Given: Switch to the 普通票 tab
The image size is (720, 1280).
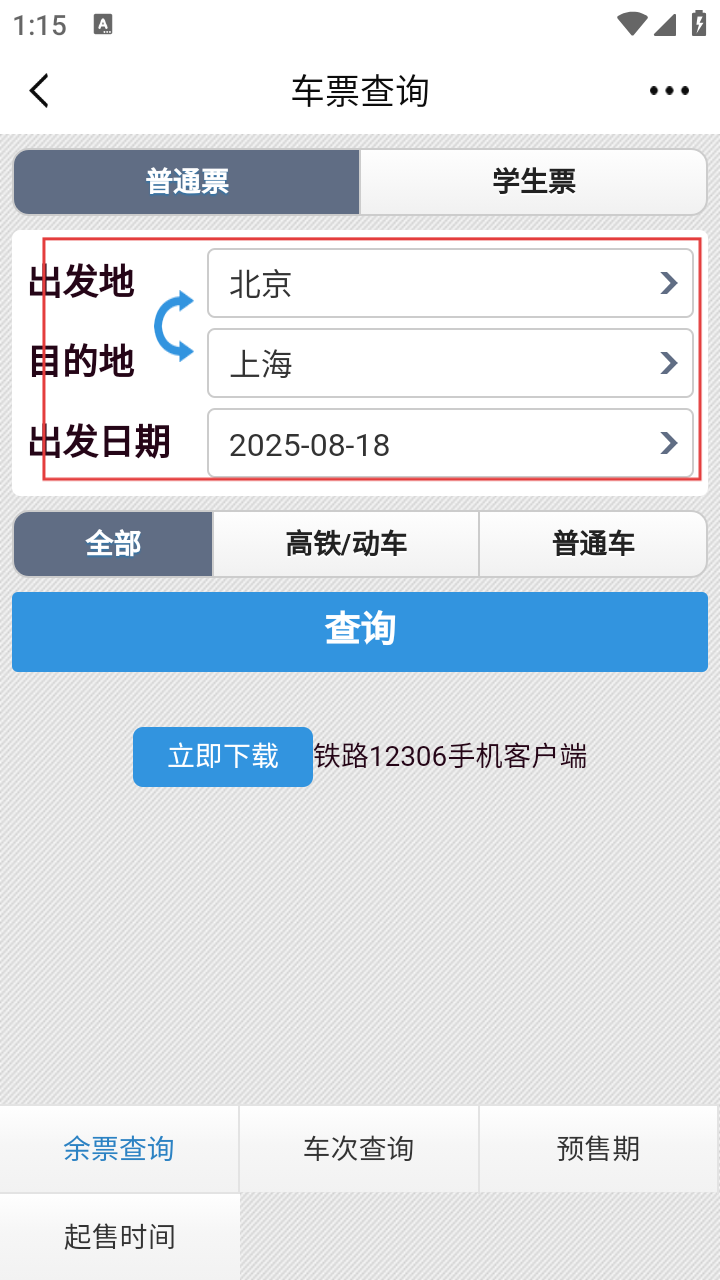Looking at the screenshot, I should coord(187,182).
